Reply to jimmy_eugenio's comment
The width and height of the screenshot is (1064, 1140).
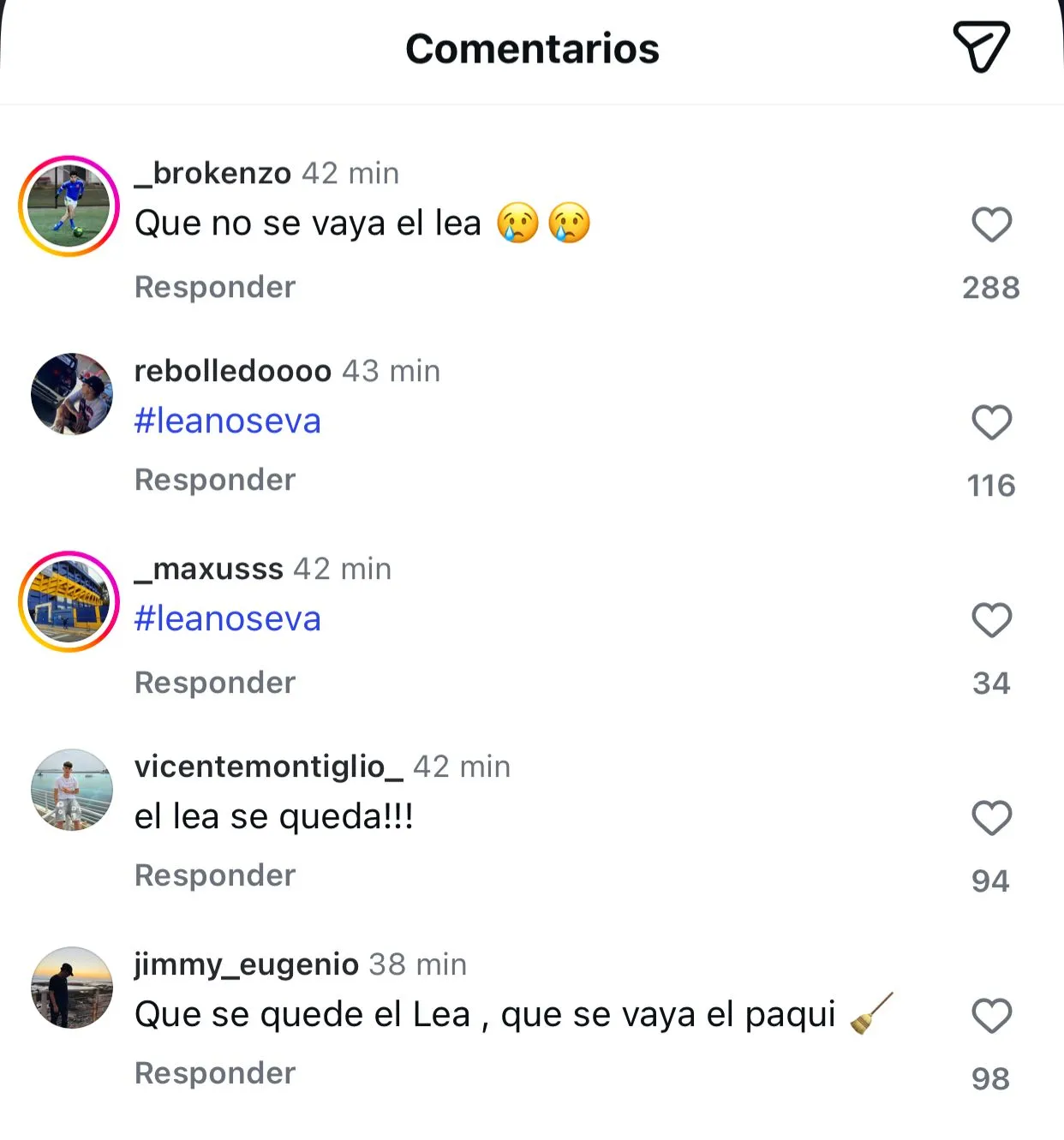tap(215, 1073)
